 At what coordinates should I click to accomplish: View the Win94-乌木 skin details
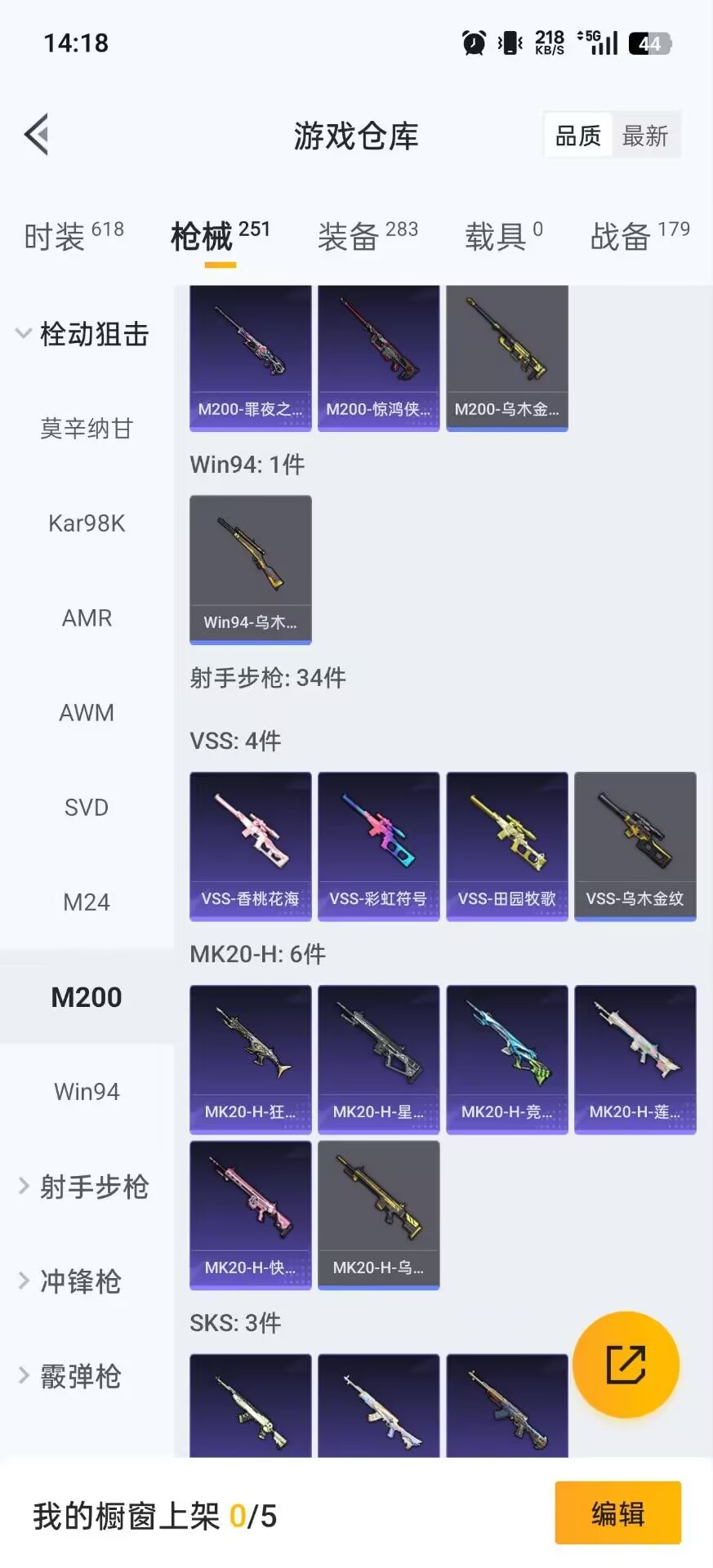[250, 569]
